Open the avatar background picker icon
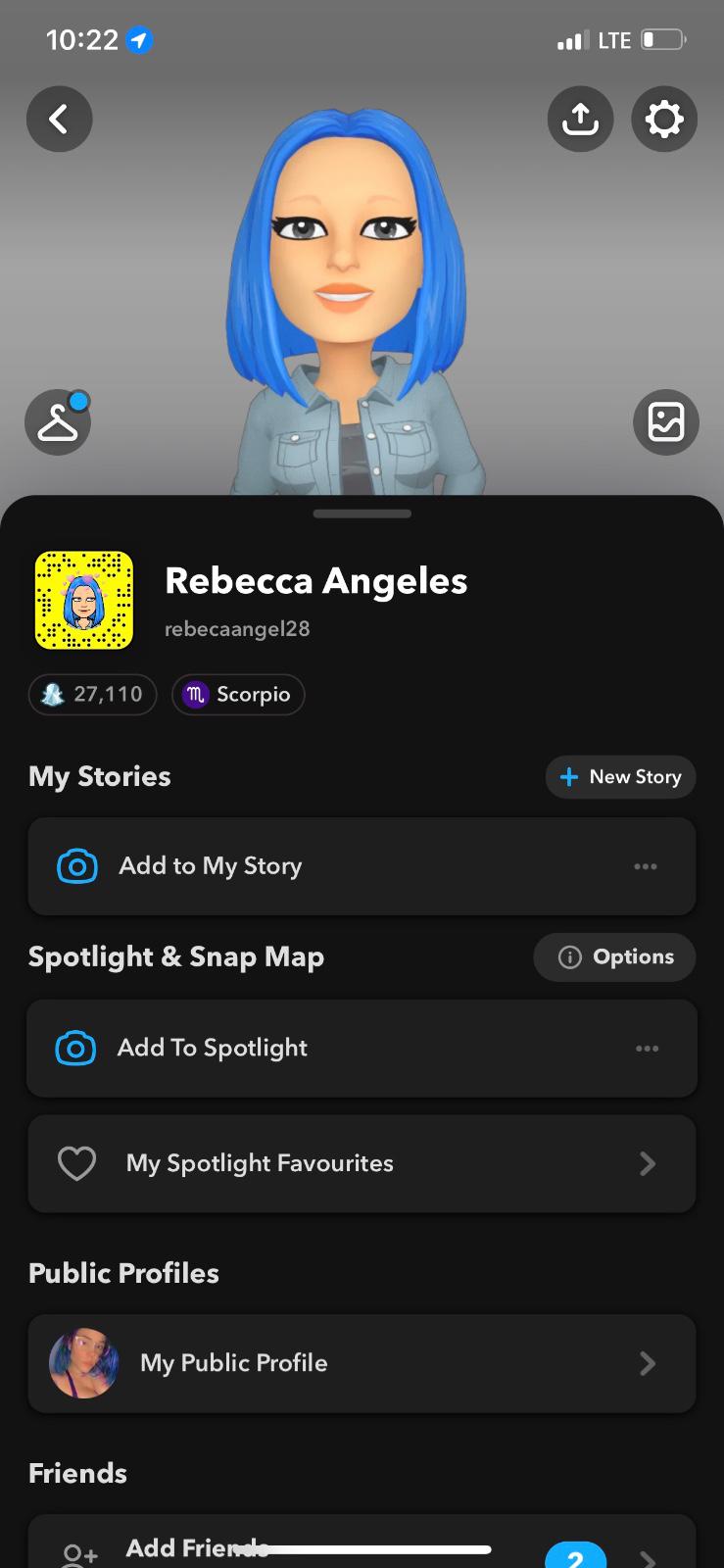Image resolution: width=724 pixels, height=1568 pixels. click(666, 422)
